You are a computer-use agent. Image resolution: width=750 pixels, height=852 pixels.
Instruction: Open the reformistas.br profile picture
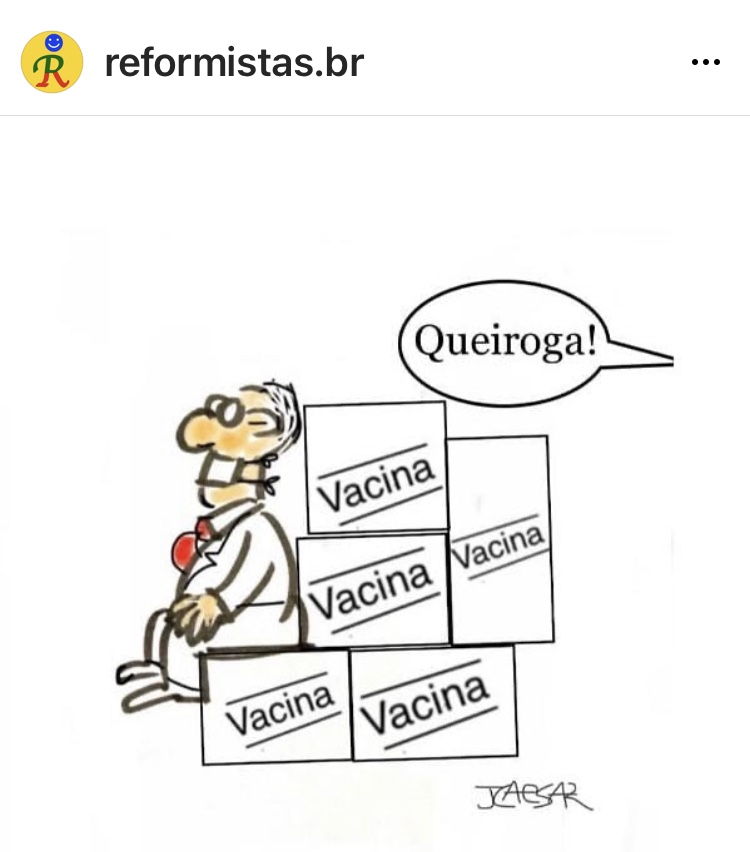[x=51, y=62]
